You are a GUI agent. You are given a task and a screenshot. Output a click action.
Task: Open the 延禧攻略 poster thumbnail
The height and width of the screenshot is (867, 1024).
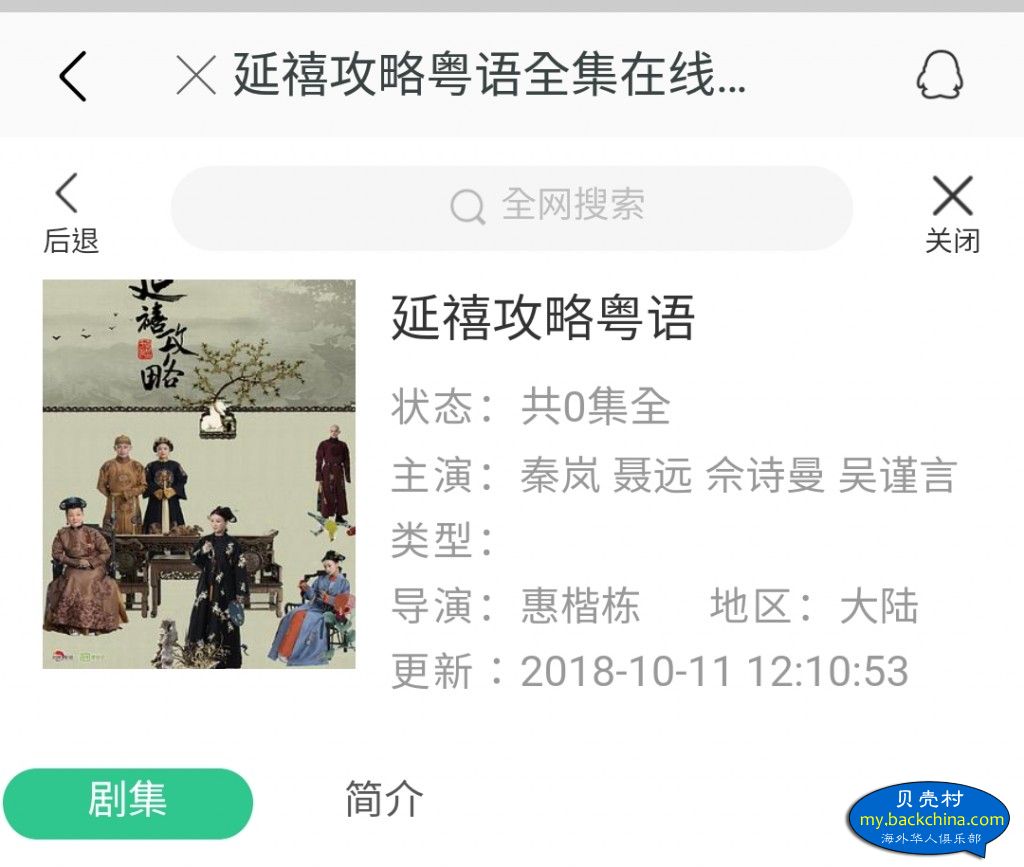[199, 474]
